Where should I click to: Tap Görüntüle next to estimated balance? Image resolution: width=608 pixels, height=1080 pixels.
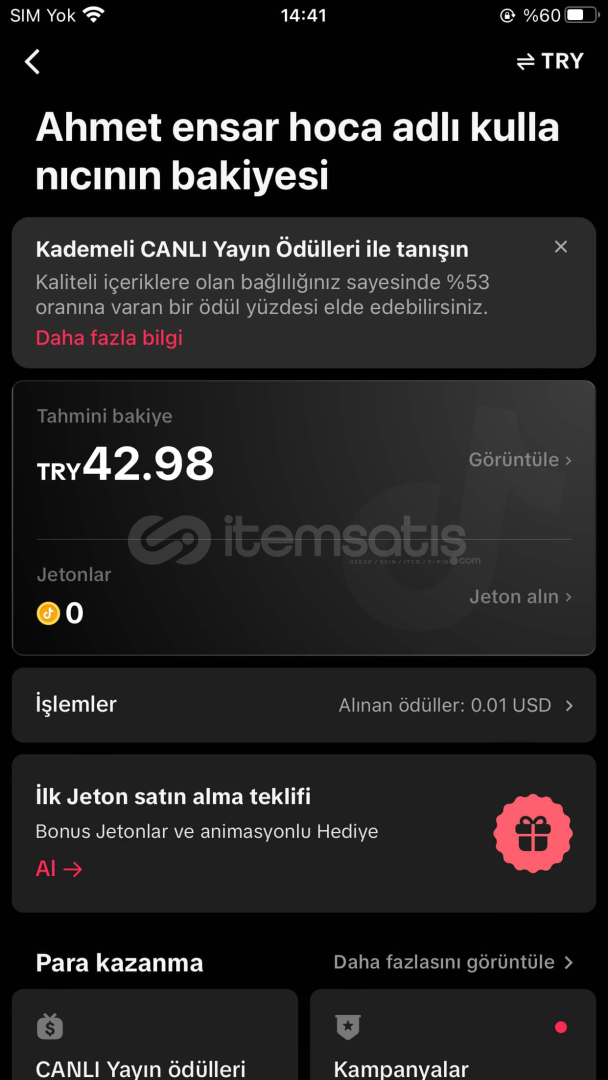click(520, 460)
